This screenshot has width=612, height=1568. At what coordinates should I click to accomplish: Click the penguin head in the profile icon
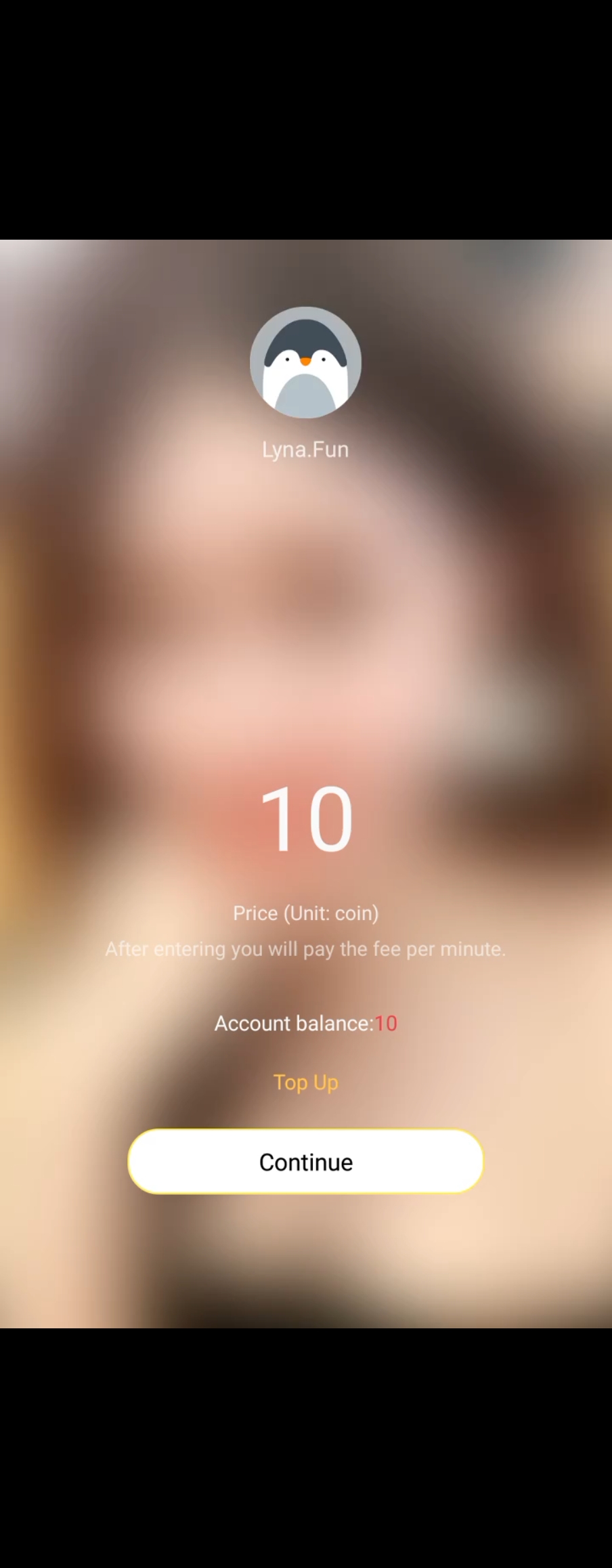click(305, 335)
